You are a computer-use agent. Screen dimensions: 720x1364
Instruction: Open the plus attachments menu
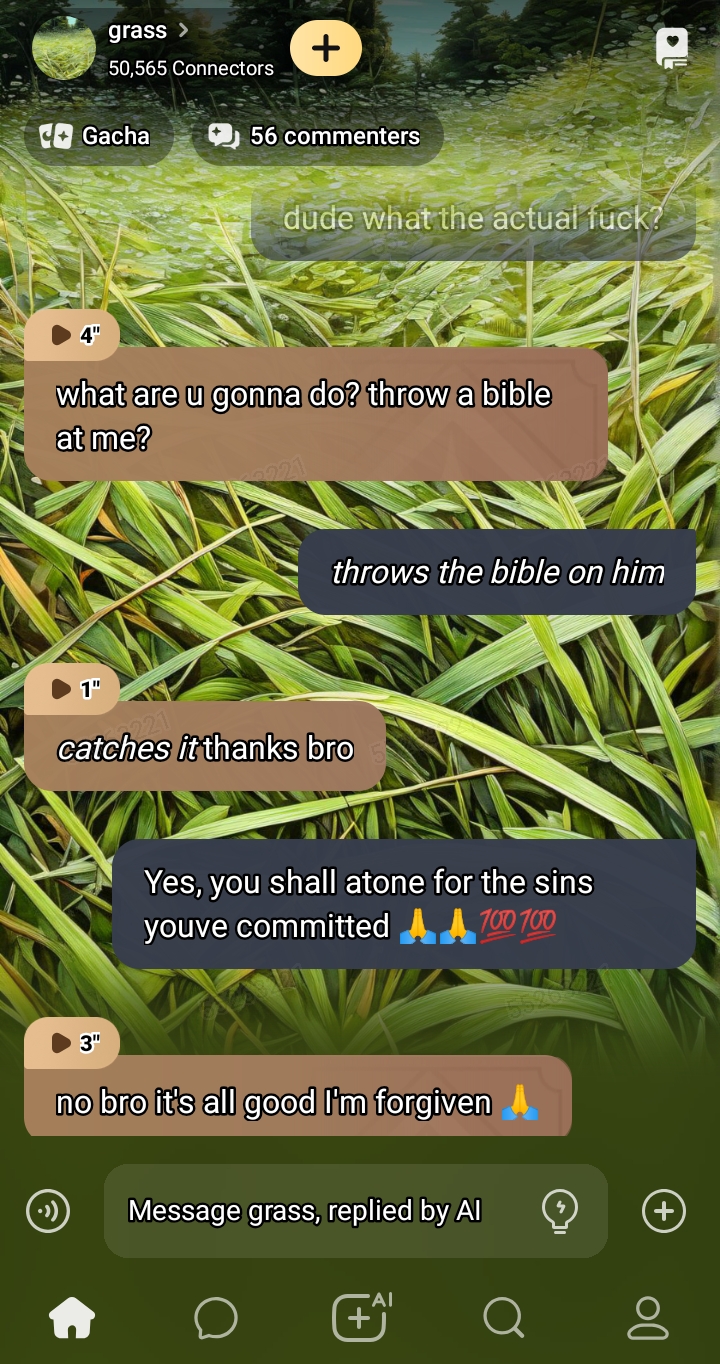(663, 1210)
